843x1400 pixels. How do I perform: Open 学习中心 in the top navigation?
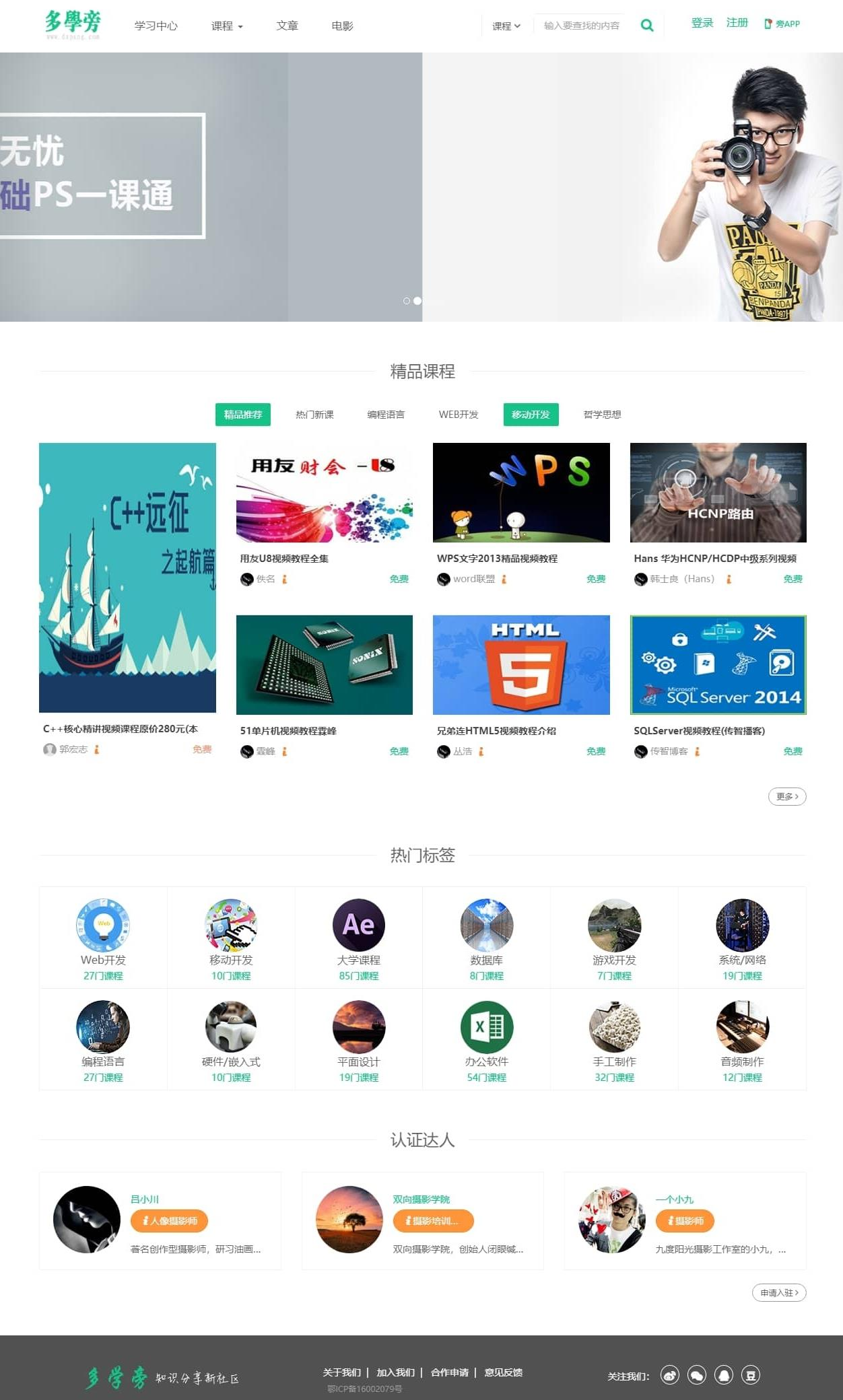156,26
